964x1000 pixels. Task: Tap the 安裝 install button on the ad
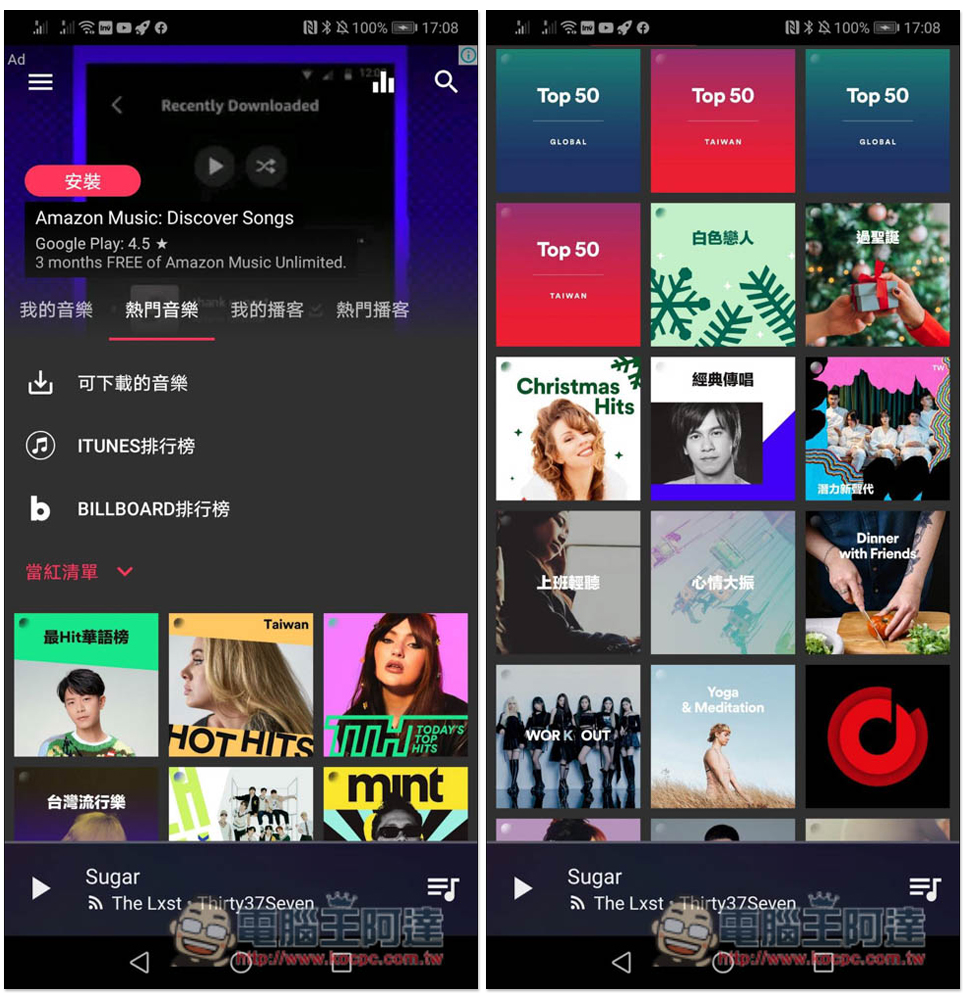[x=82, y=181]
